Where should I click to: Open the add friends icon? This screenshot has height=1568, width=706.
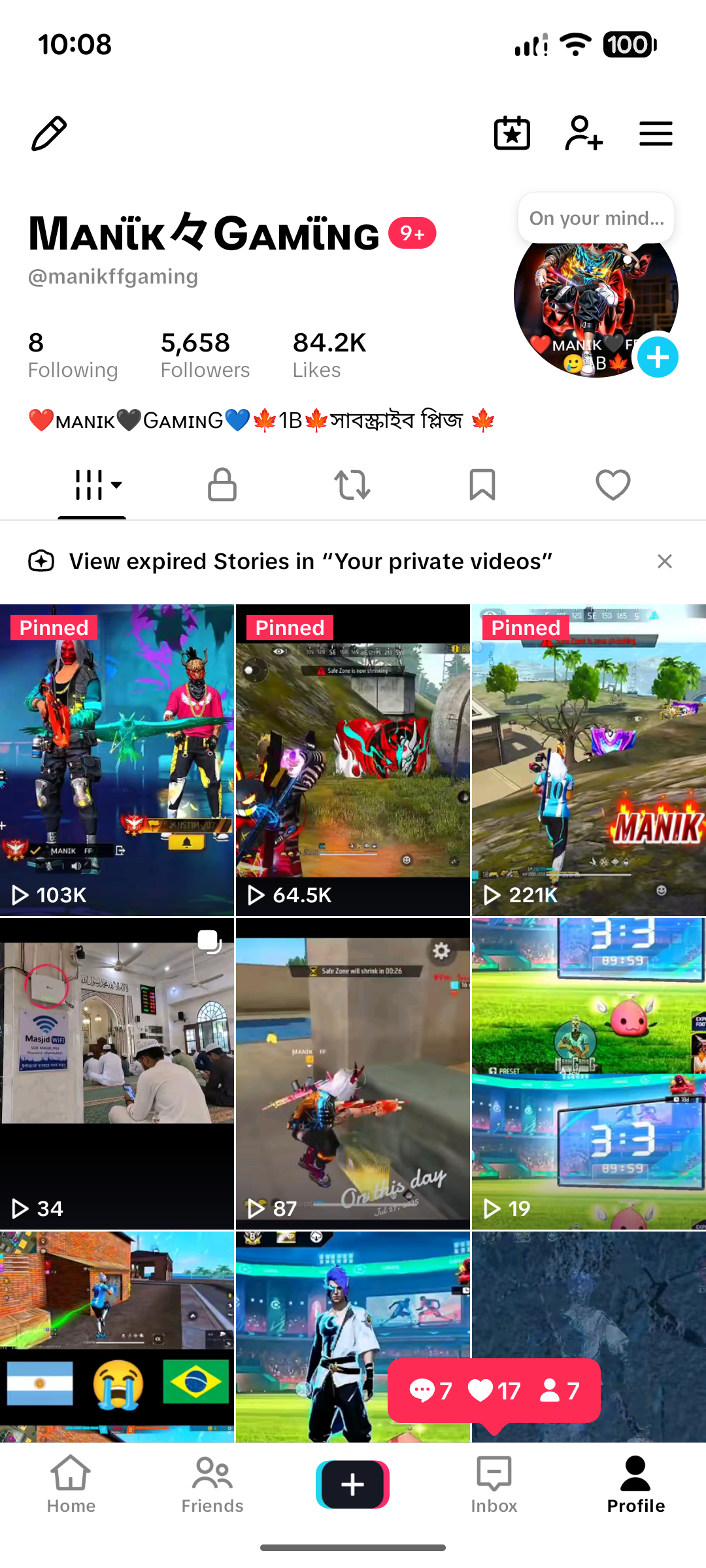(x=584, y=133)
